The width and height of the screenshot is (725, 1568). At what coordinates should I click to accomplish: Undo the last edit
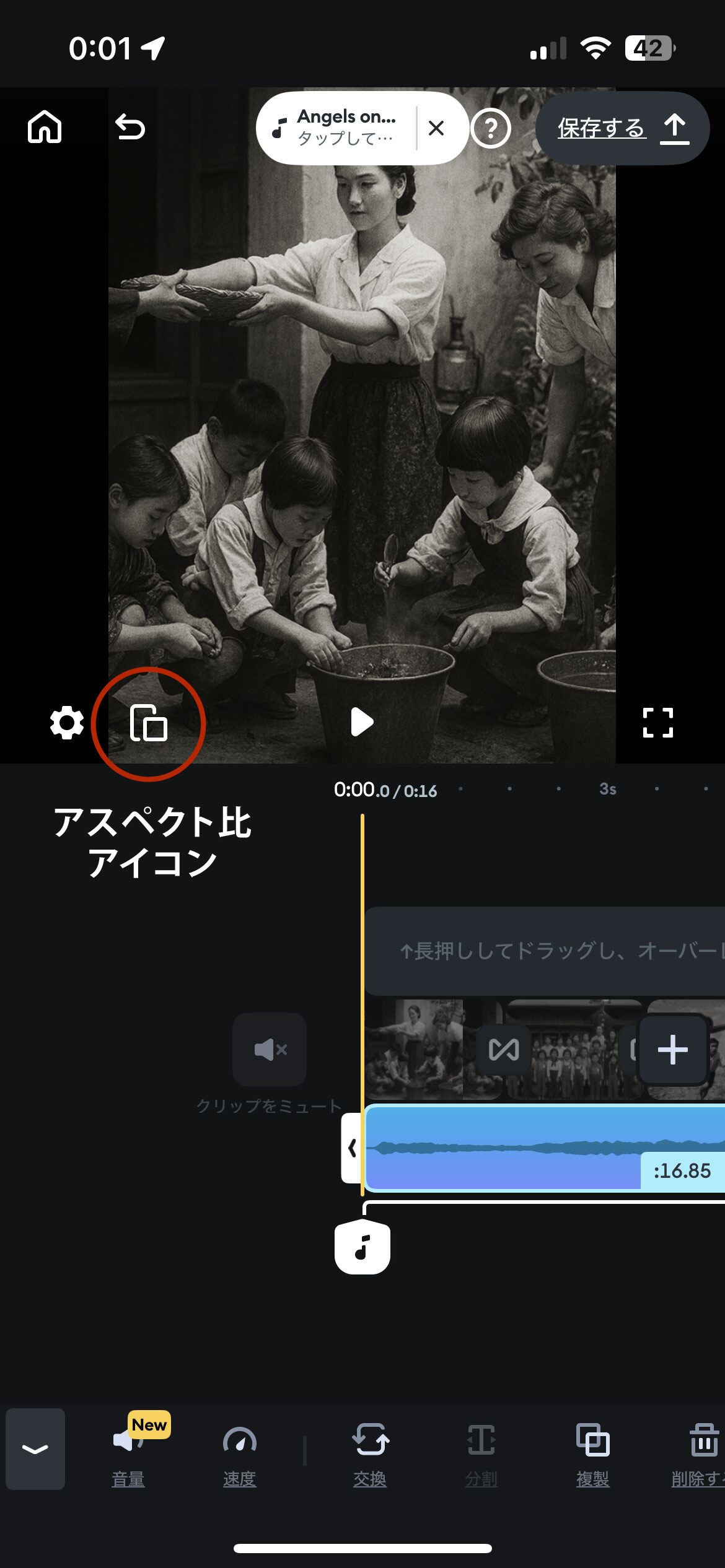click(x=130, y=128)
